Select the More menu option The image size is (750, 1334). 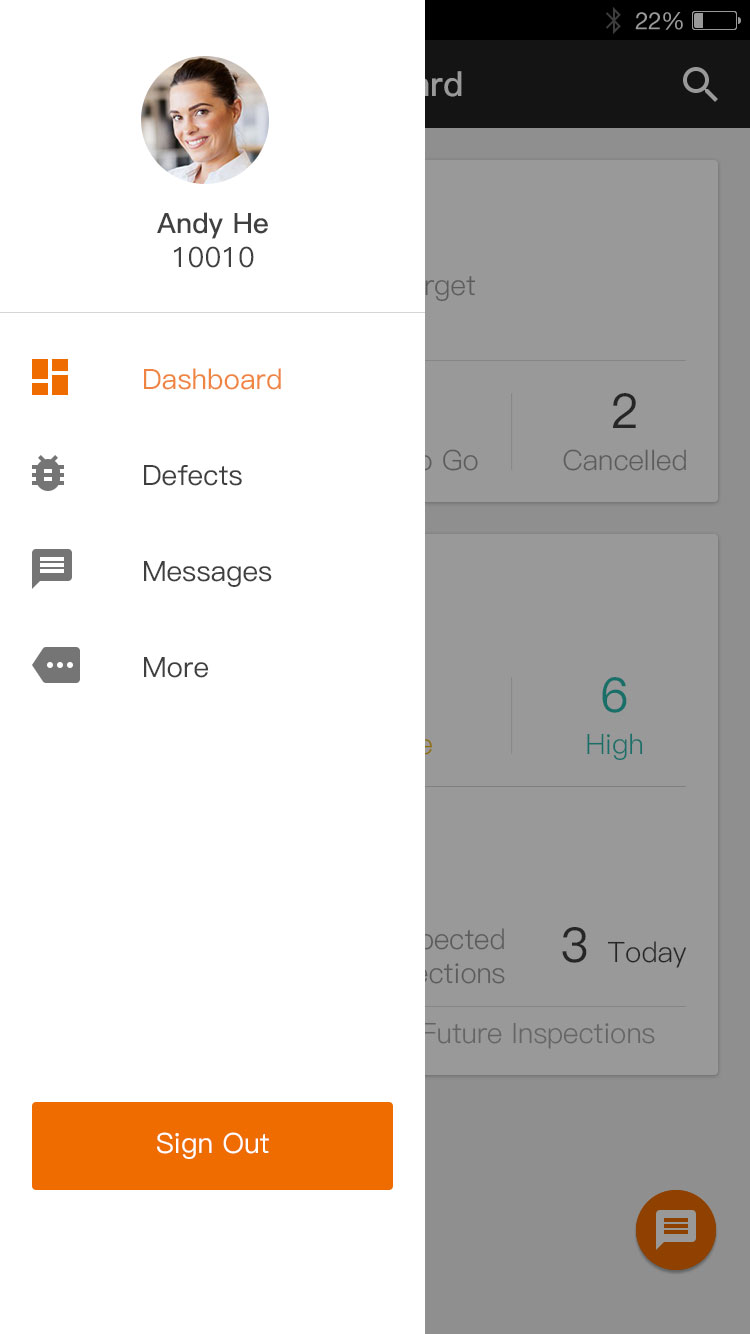click(x=175, y=667)
